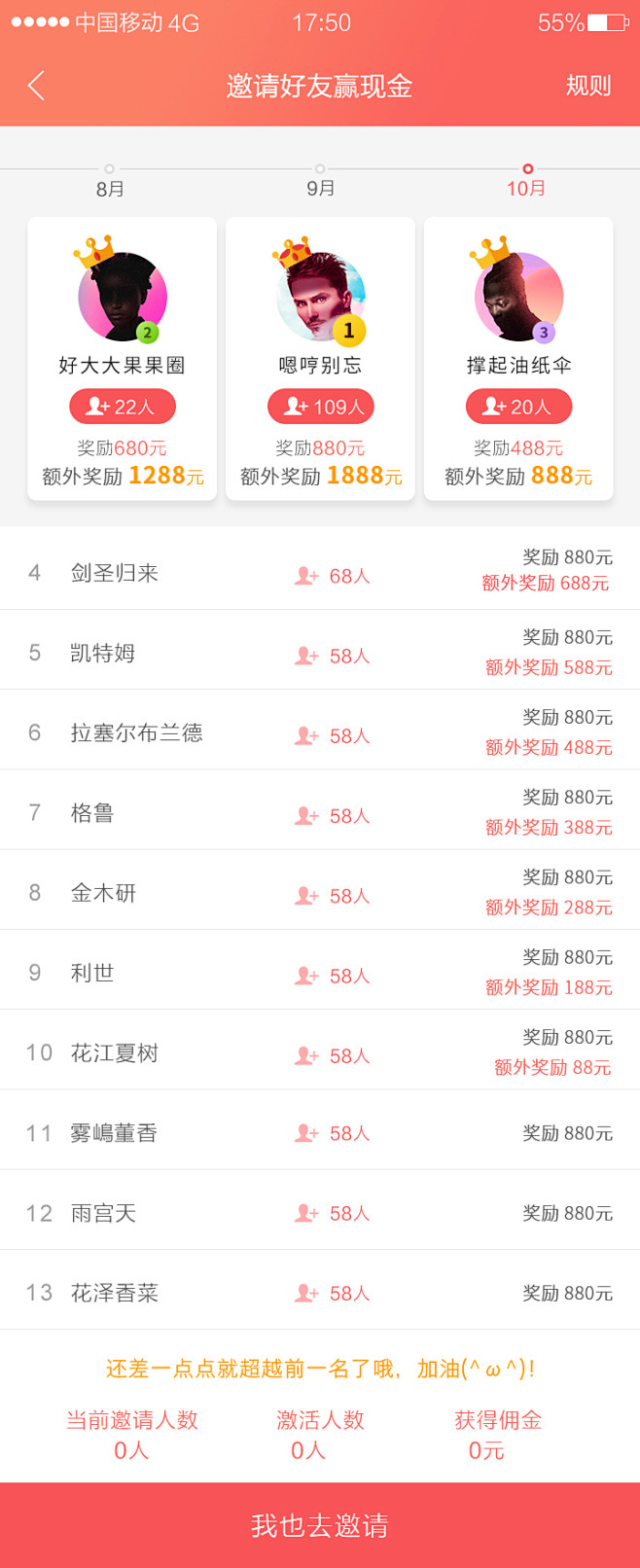
Task: Open the 撑起油纸伞 winner card
Action: pos(518,360)
